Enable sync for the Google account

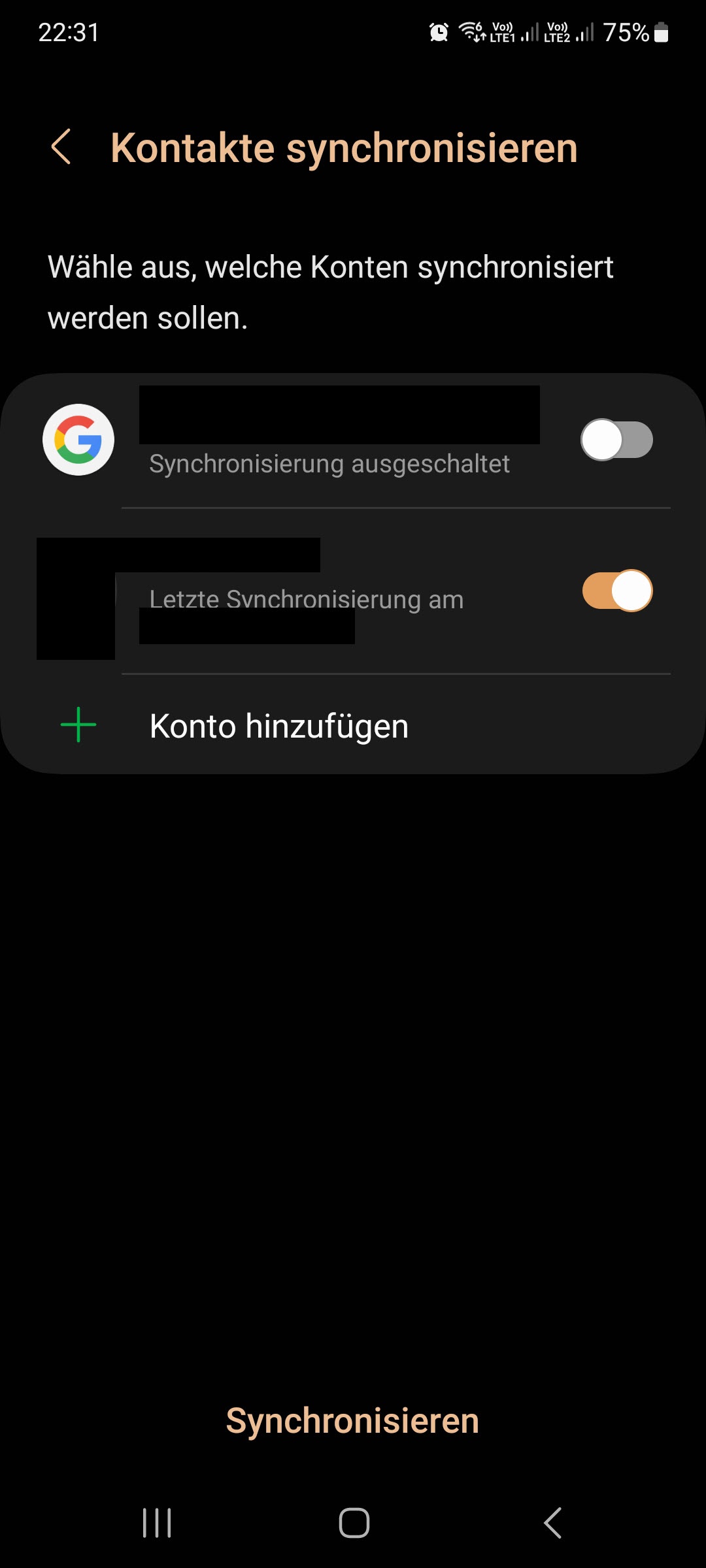[616, 440]
